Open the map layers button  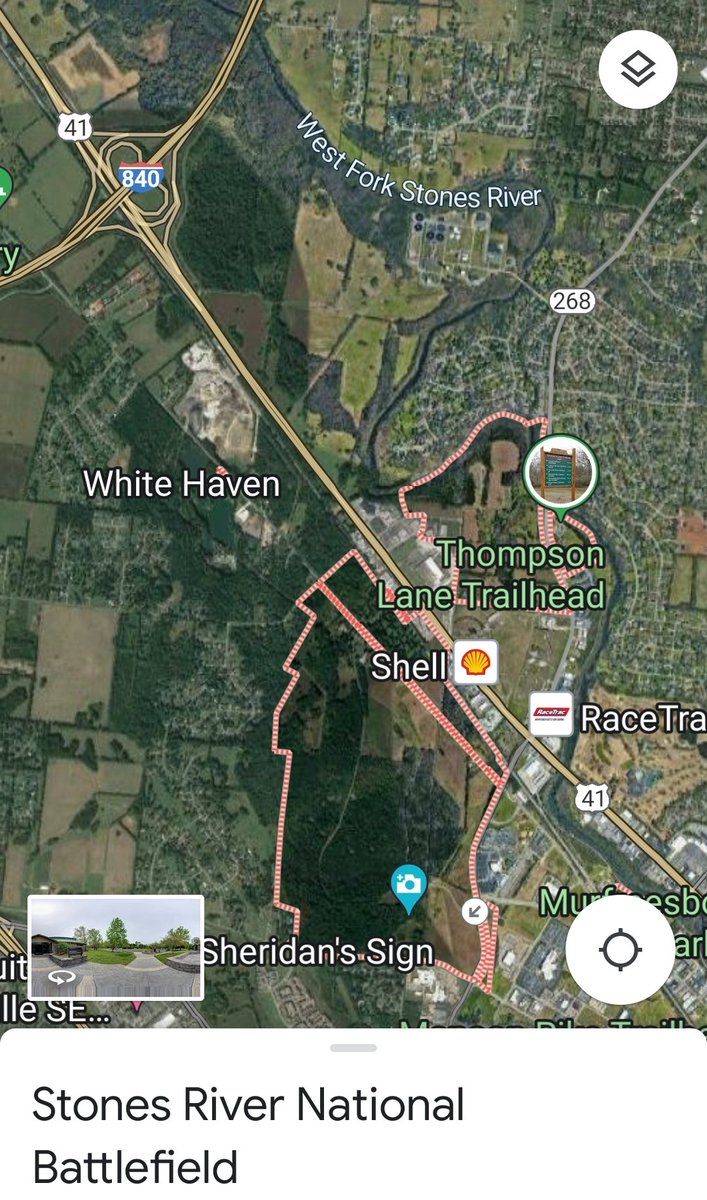tap(638, 69)
